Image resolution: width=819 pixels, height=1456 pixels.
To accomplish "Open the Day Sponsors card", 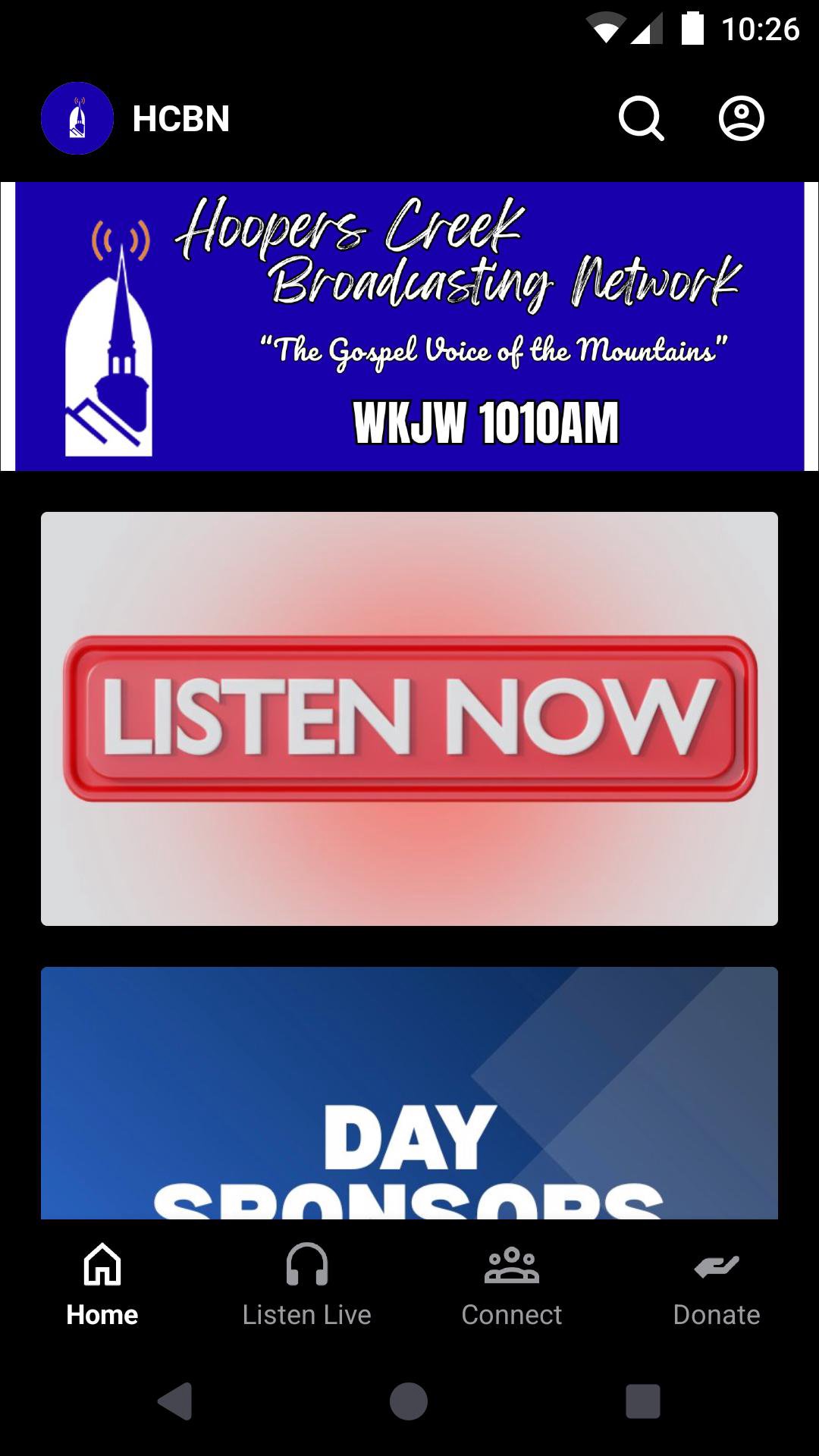I will click(409, 1092).
